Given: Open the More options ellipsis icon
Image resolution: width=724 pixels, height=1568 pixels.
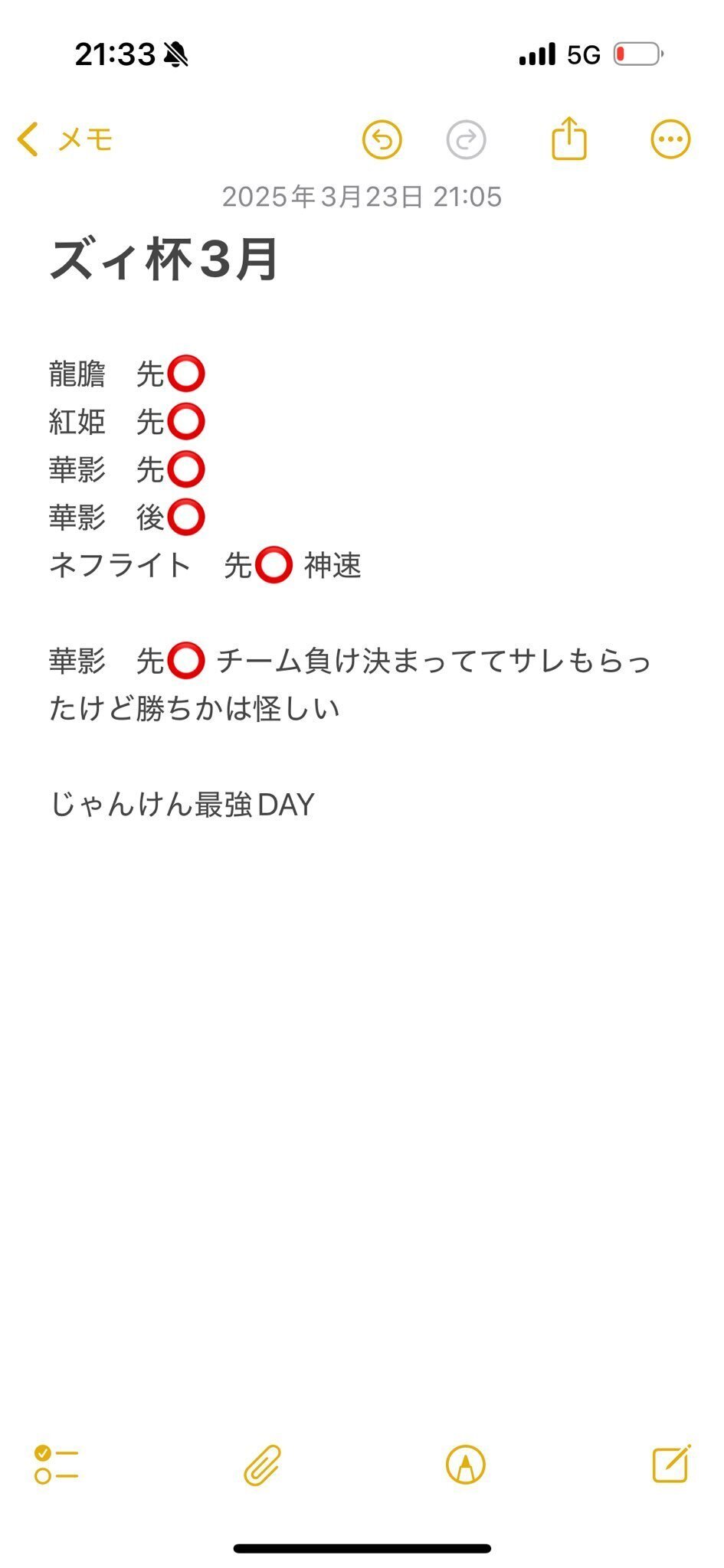Looking at the screenshot, I should pyautogui.click(x=669, y=139).
